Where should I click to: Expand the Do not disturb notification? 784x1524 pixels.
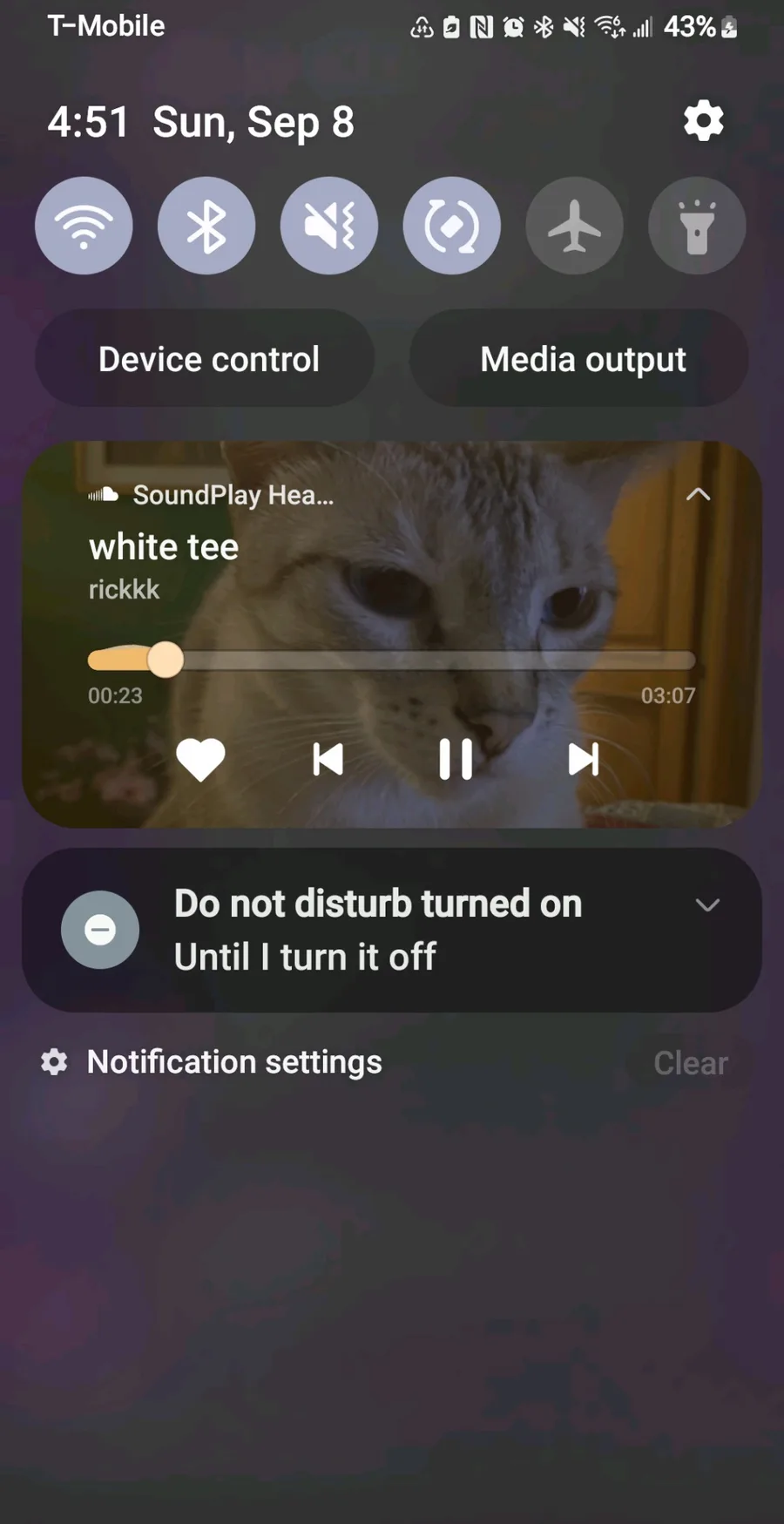[x=707, y=905]
